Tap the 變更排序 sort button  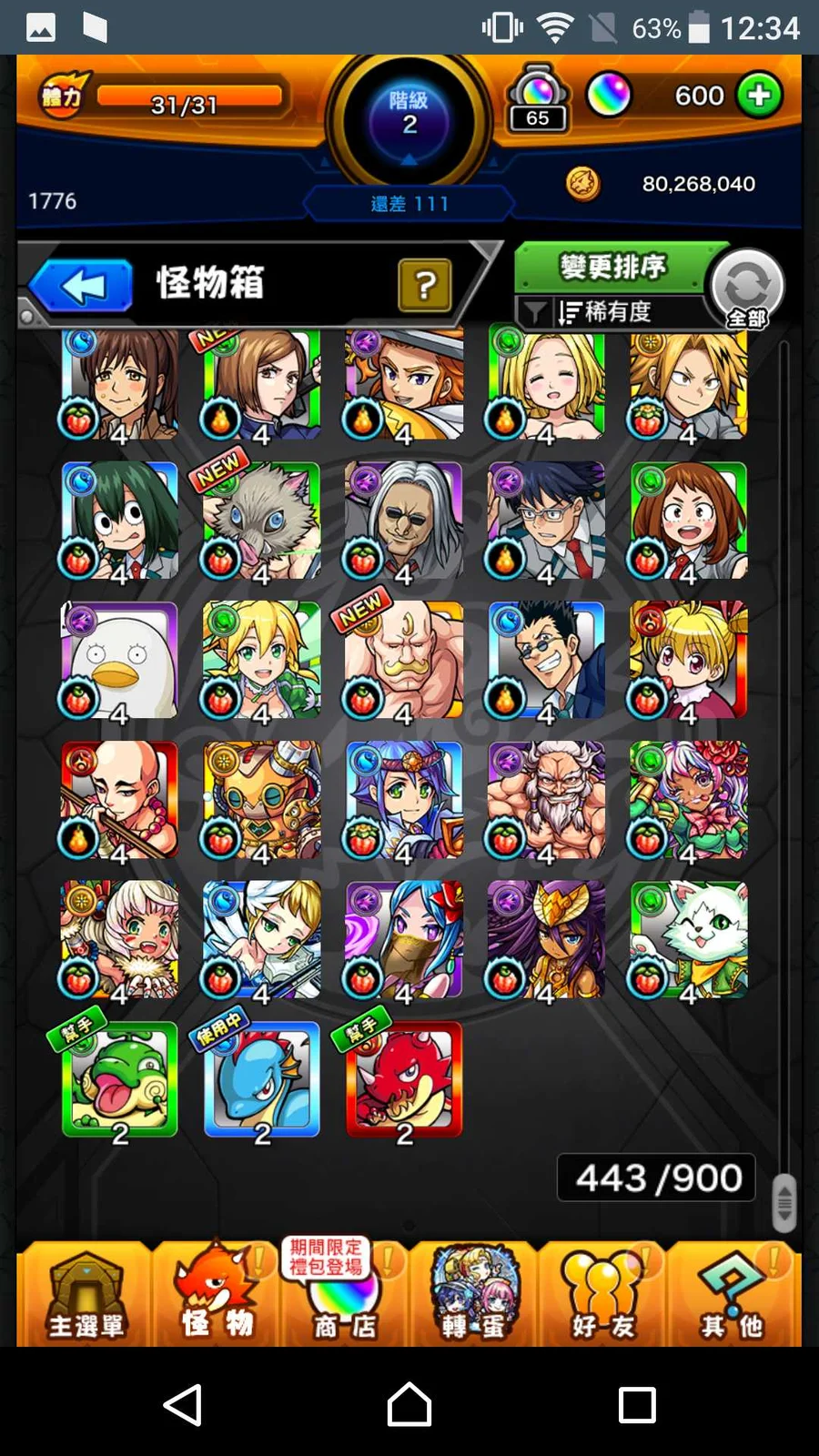point(613,267)
